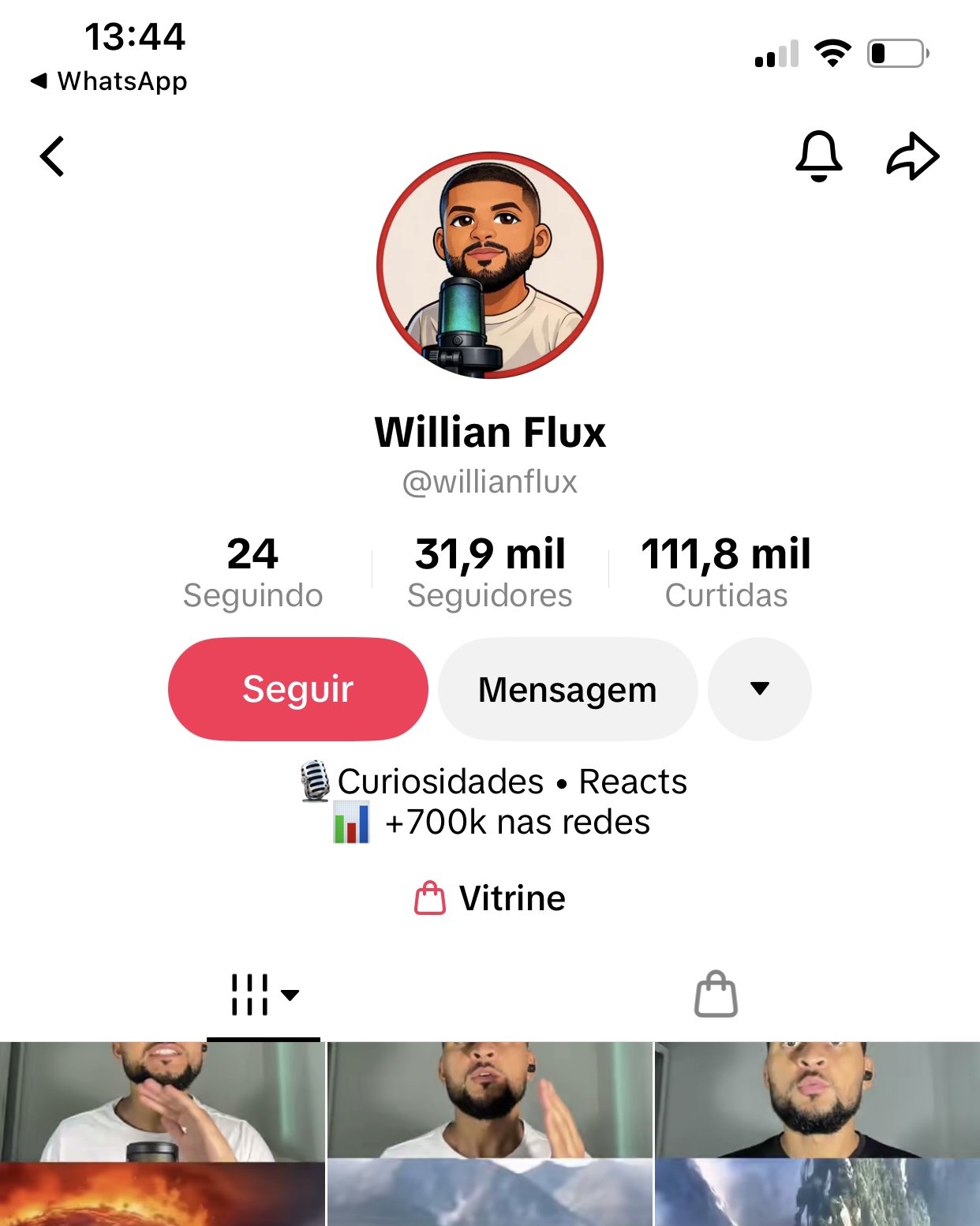
Task: Open the notifications bell
Action: (818, 156)
